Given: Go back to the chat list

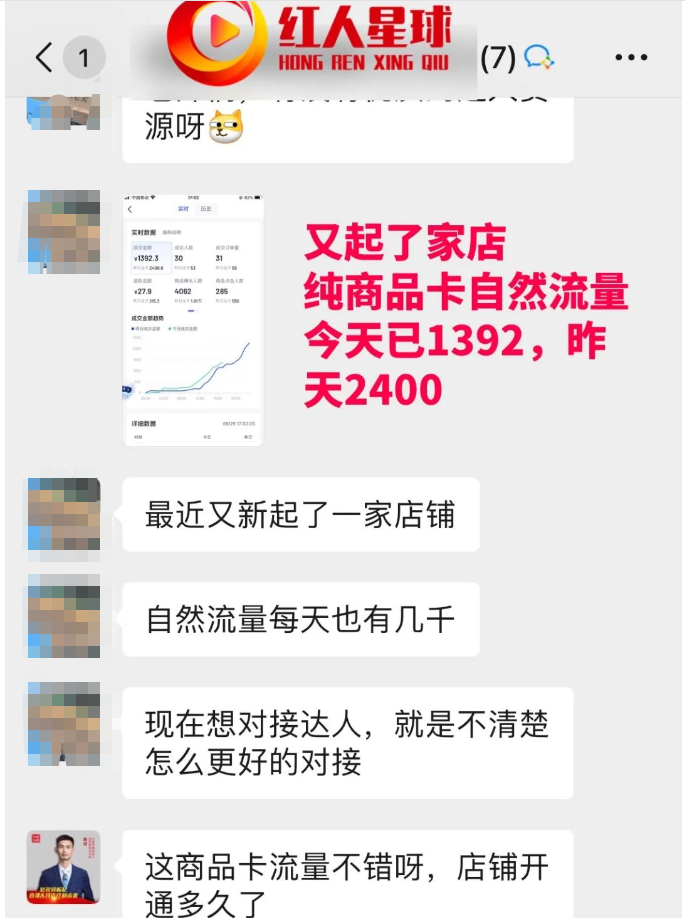Looking at the screenshot, I should click(x=44, y=58).
